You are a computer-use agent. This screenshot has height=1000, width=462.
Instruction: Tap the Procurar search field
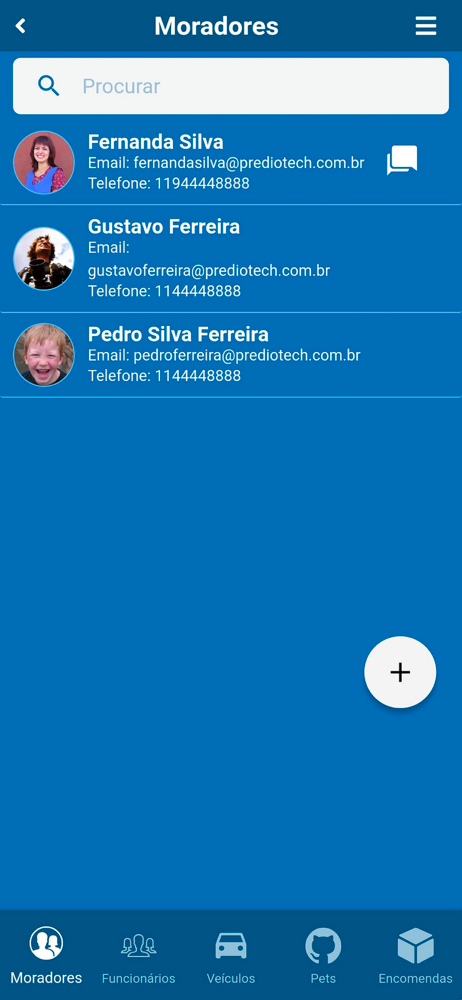click(231, 86)
